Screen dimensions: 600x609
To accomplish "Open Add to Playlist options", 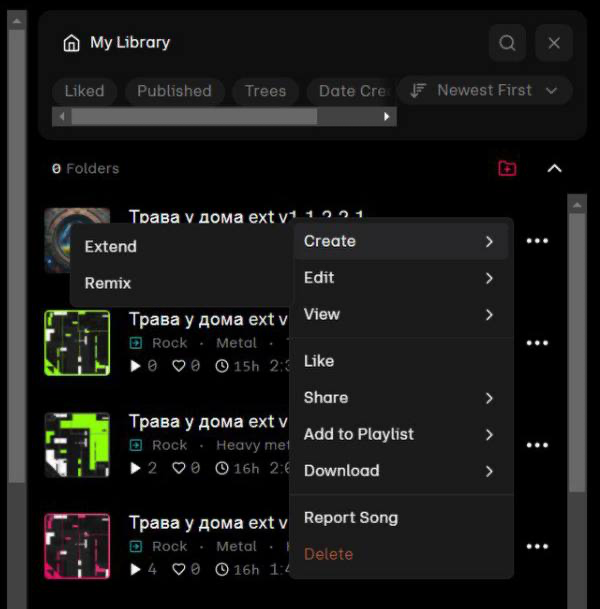I will [x=400, y=434].
